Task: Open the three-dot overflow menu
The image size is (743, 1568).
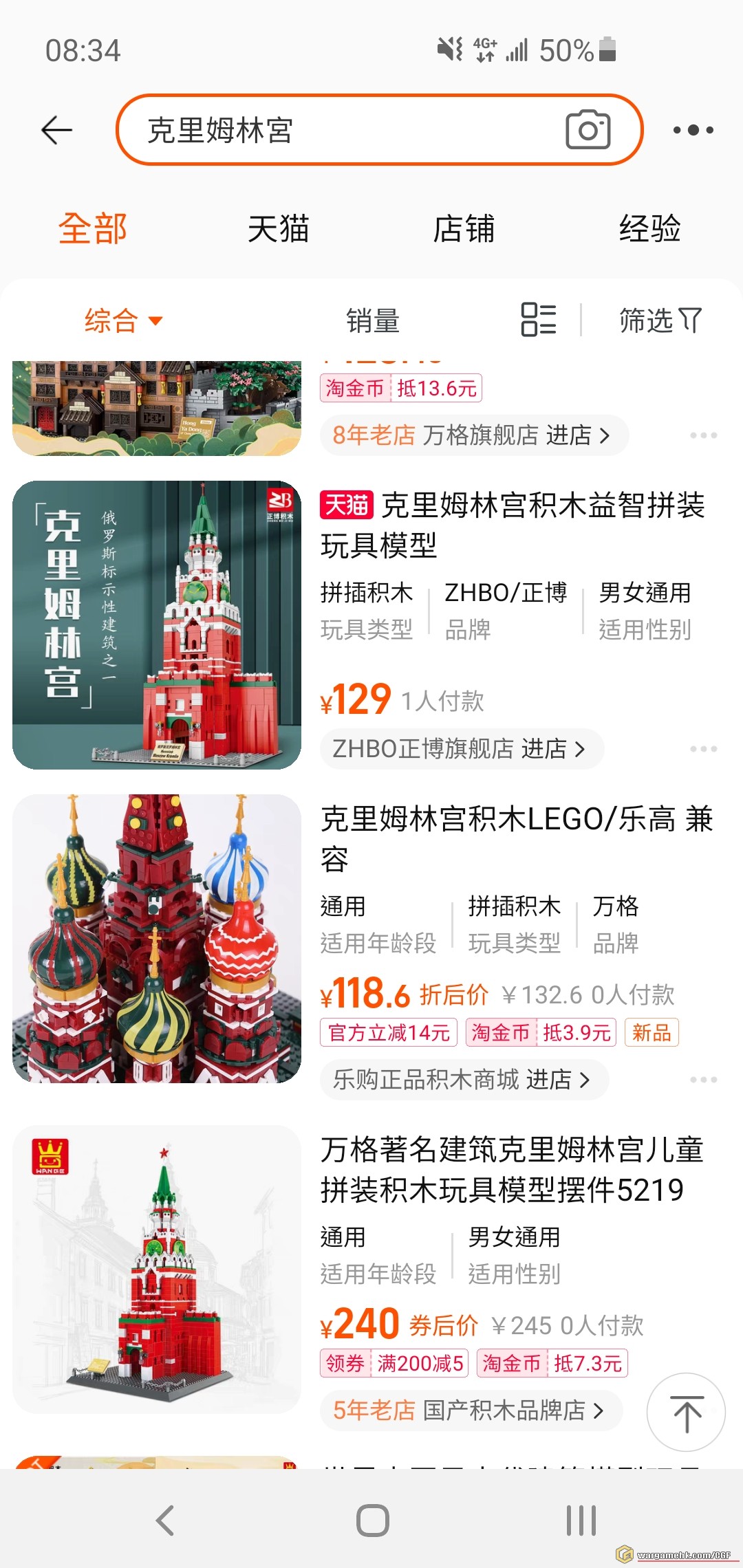Action: pos(693,130)
